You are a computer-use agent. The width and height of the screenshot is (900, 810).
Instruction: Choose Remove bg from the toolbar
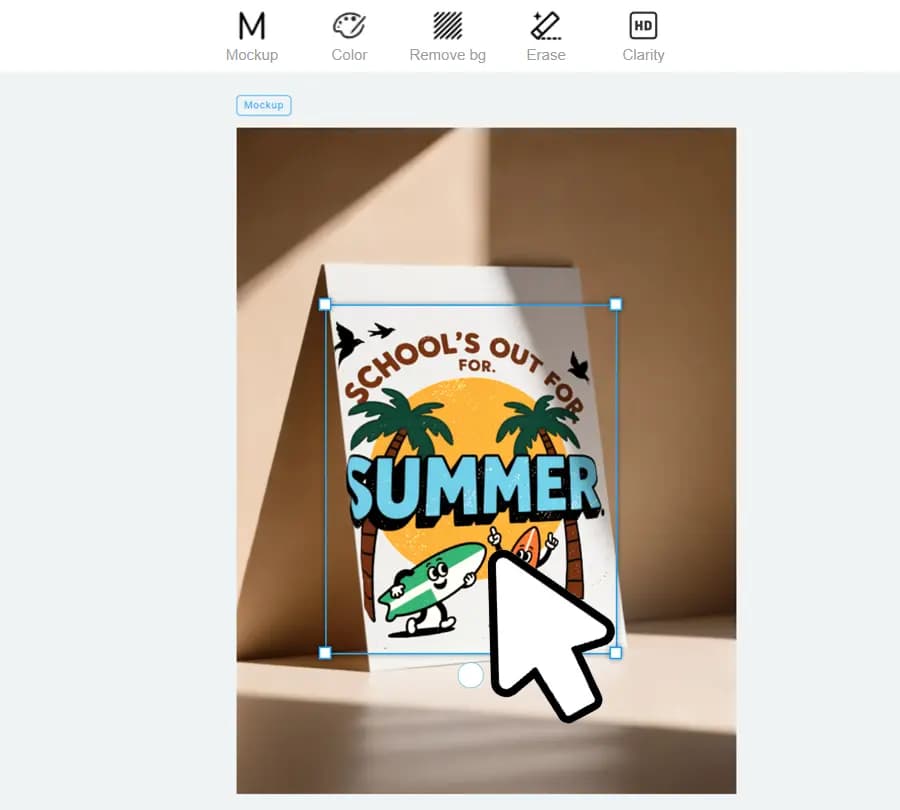click(447, 37)
